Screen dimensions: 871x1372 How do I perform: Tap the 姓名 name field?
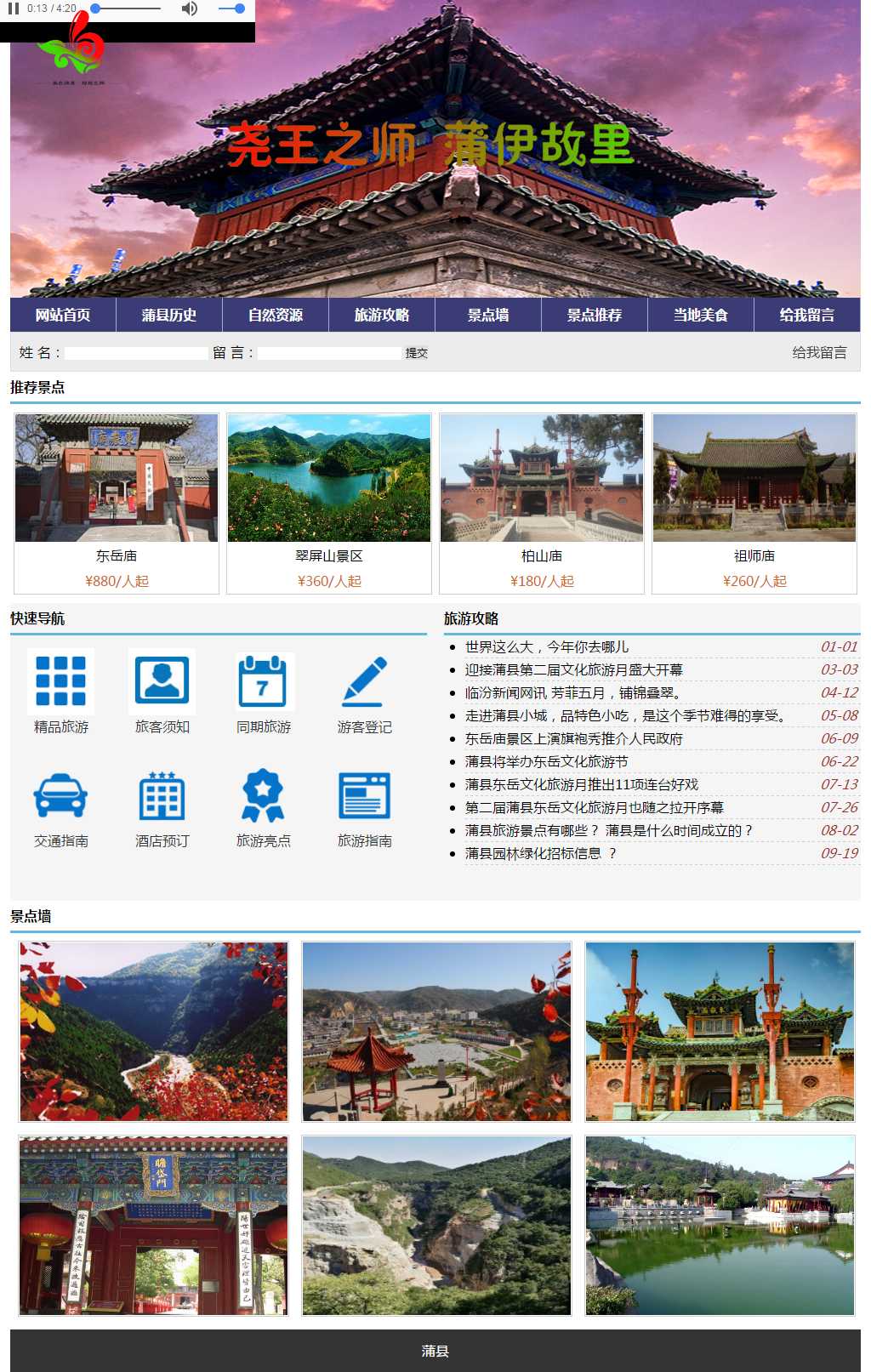coord(136,353)
